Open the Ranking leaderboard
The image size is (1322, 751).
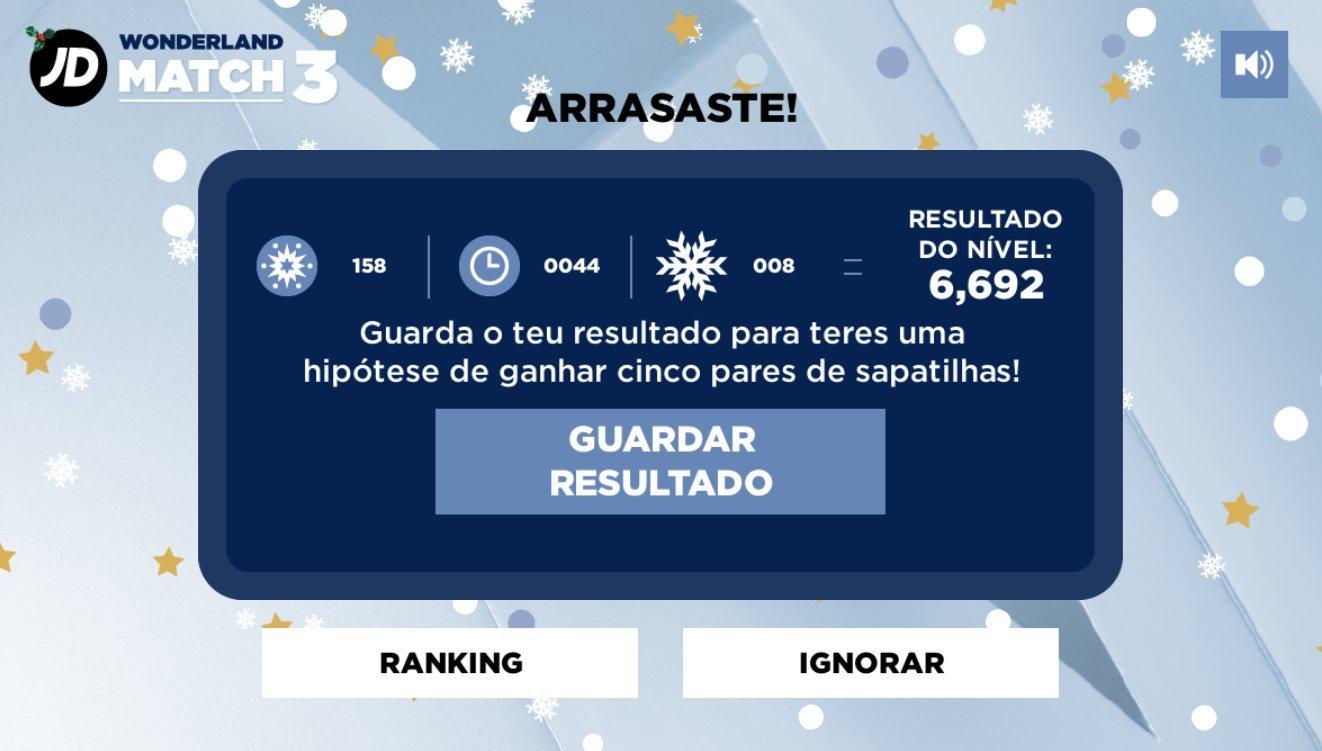[450, 662]
